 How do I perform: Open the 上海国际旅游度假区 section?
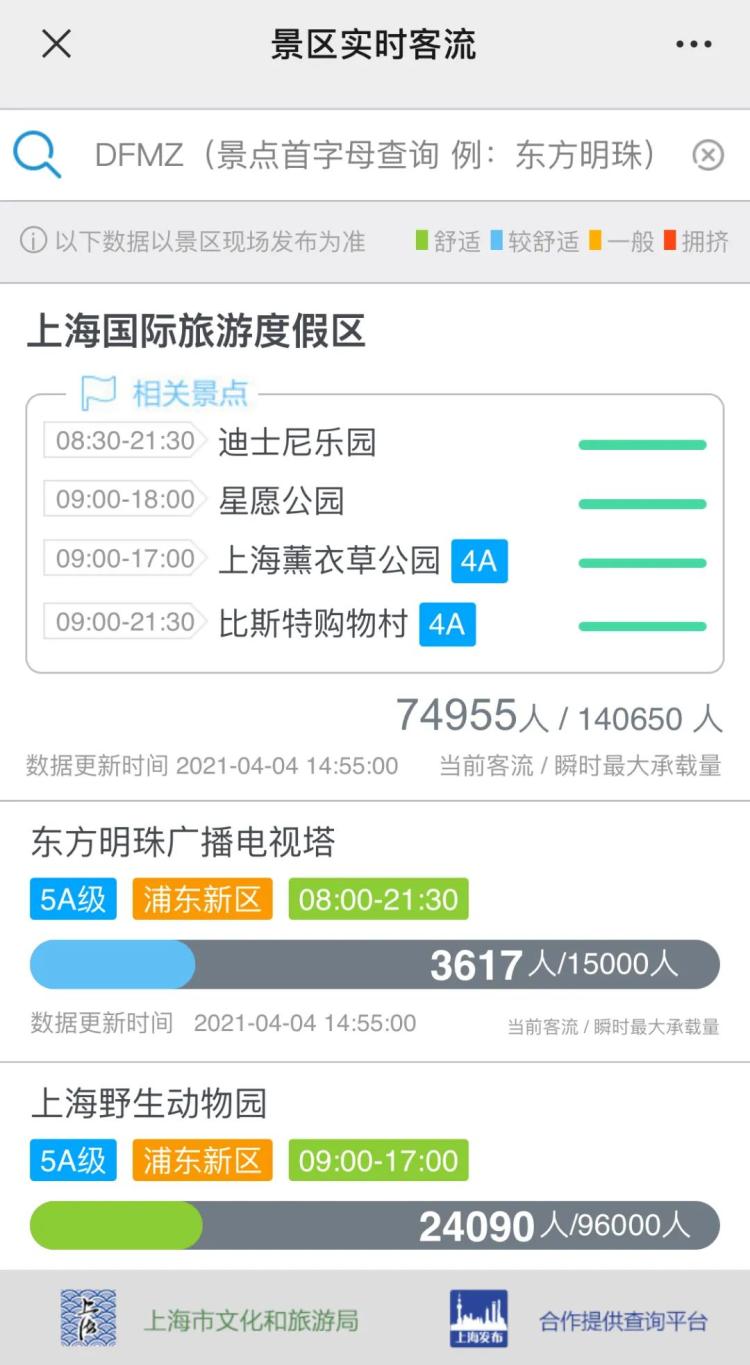pyautogui.click(x=196, y=332)
